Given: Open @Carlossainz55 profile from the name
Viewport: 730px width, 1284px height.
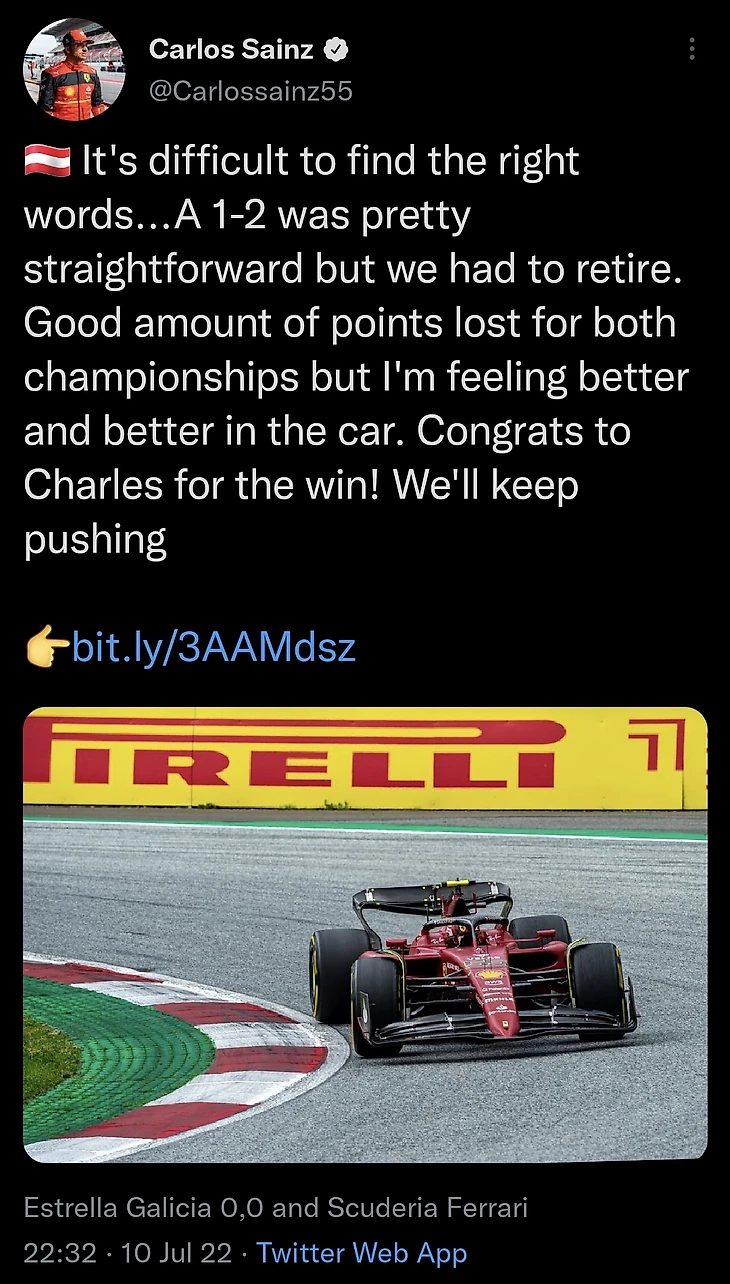Looking at the screenshot, I should click(x=232, y=48).
